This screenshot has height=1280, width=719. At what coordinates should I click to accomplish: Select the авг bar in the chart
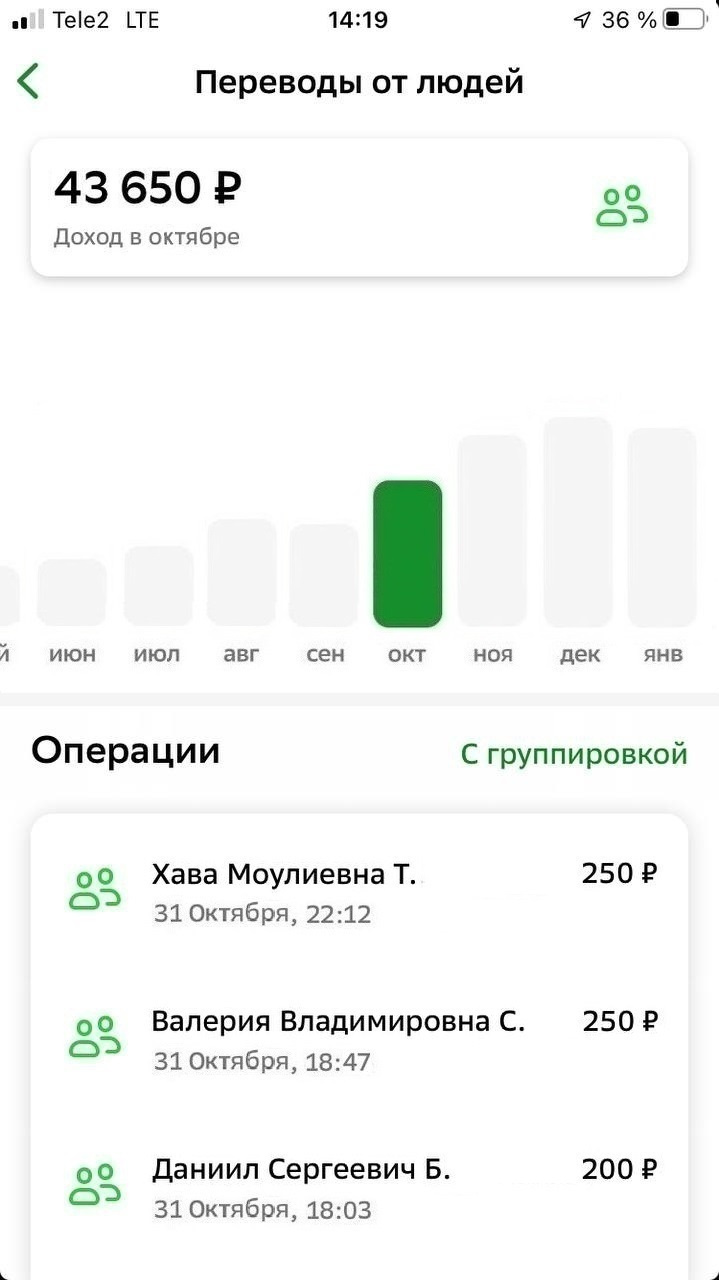tap(242, 573)
